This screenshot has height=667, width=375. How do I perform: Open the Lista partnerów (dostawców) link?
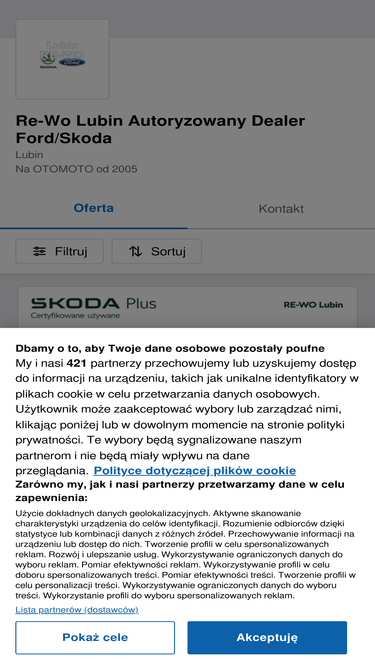[x=77, y=610]
